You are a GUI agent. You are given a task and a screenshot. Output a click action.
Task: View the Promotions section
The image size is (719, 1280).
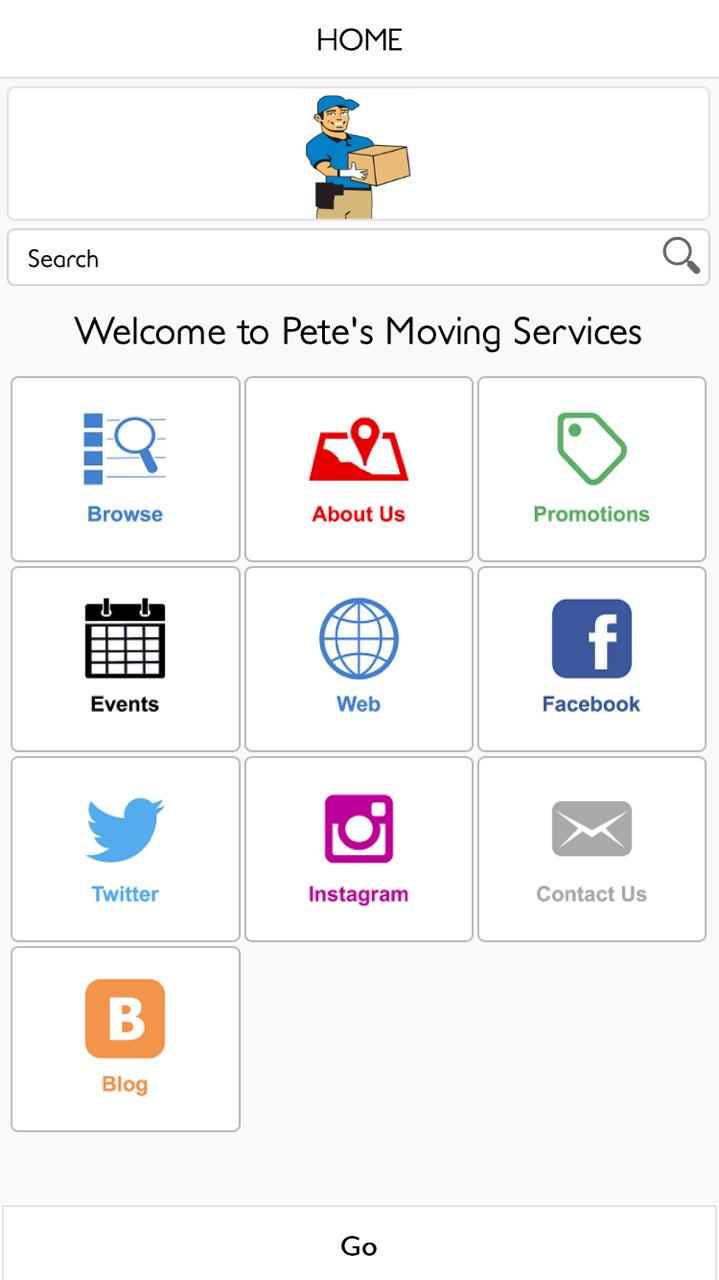point(592,469)
